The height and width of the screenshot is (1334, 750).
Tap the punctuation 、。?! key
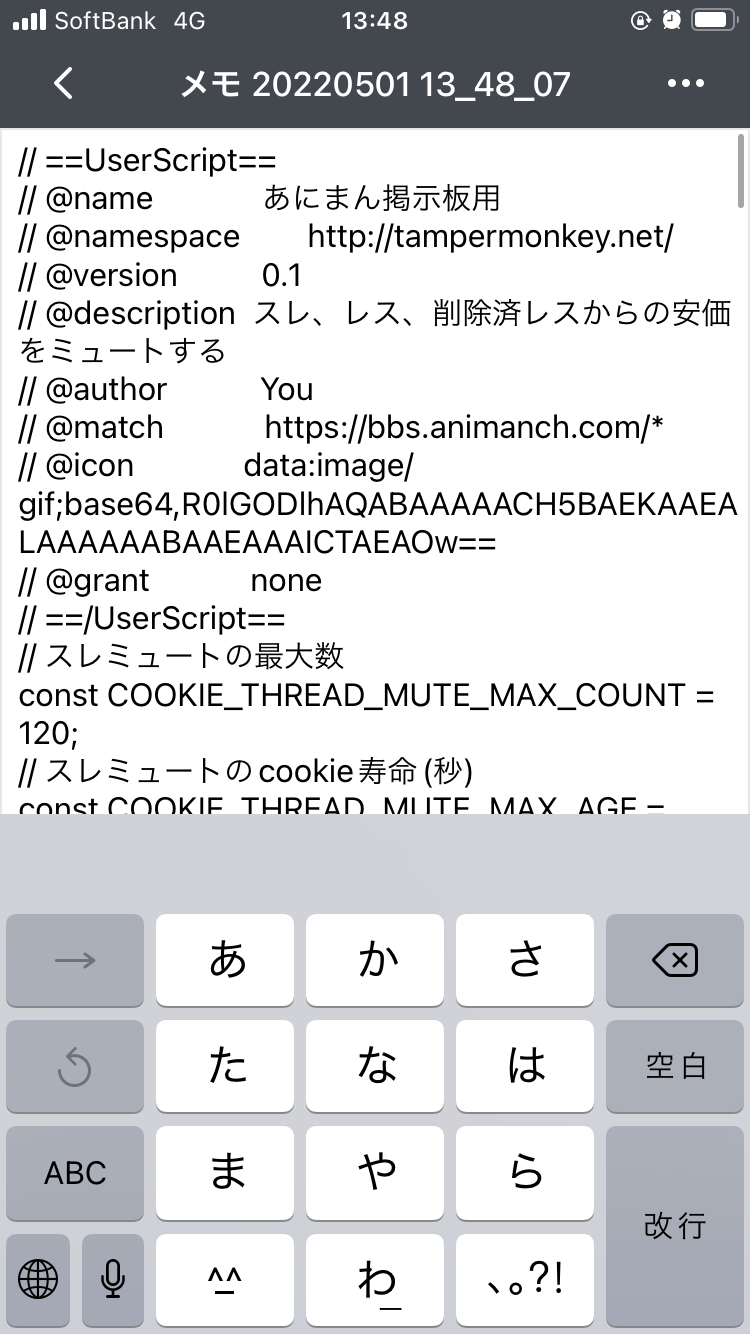pyautogui.click(x=525, y=1279)
